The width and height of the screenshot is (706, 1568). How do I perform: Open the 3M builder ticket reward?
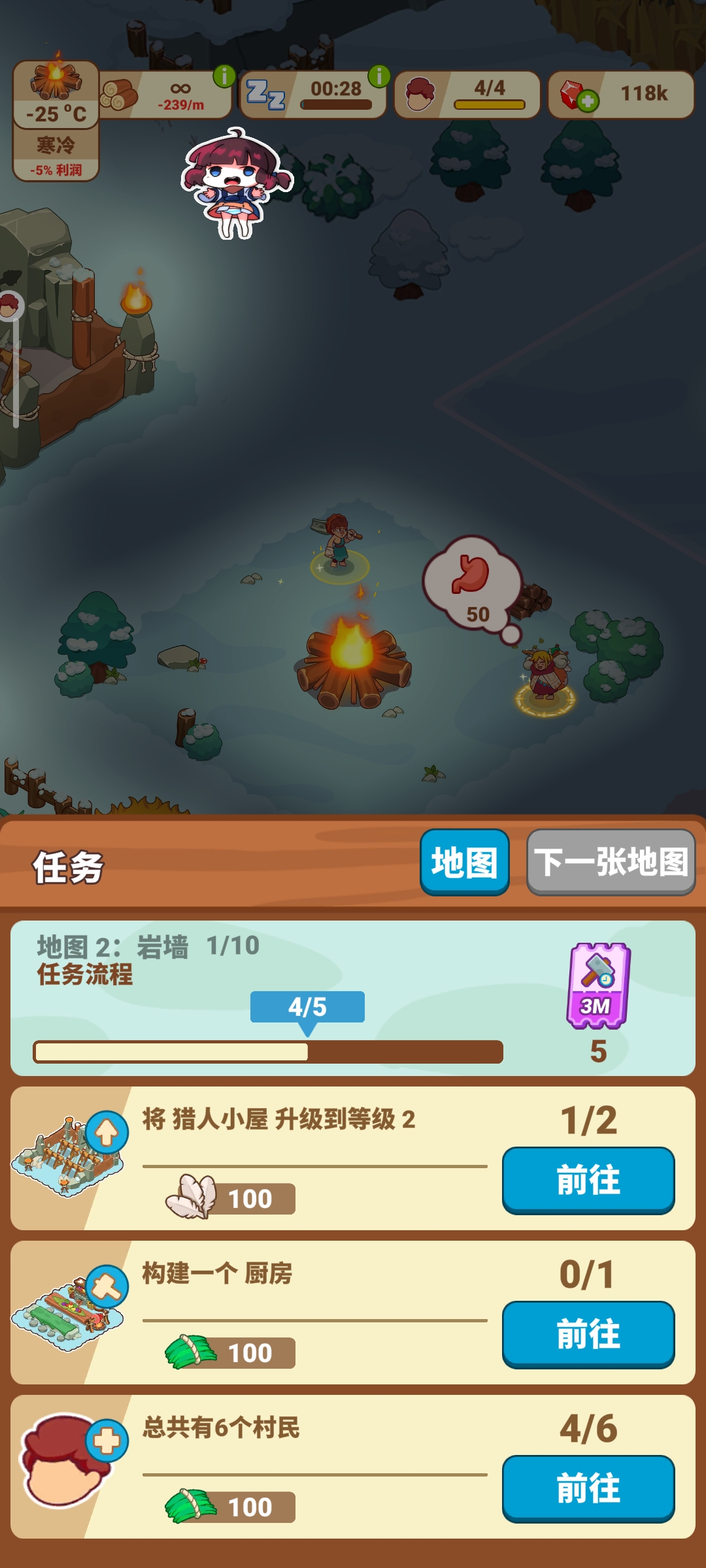coord(597,987)
